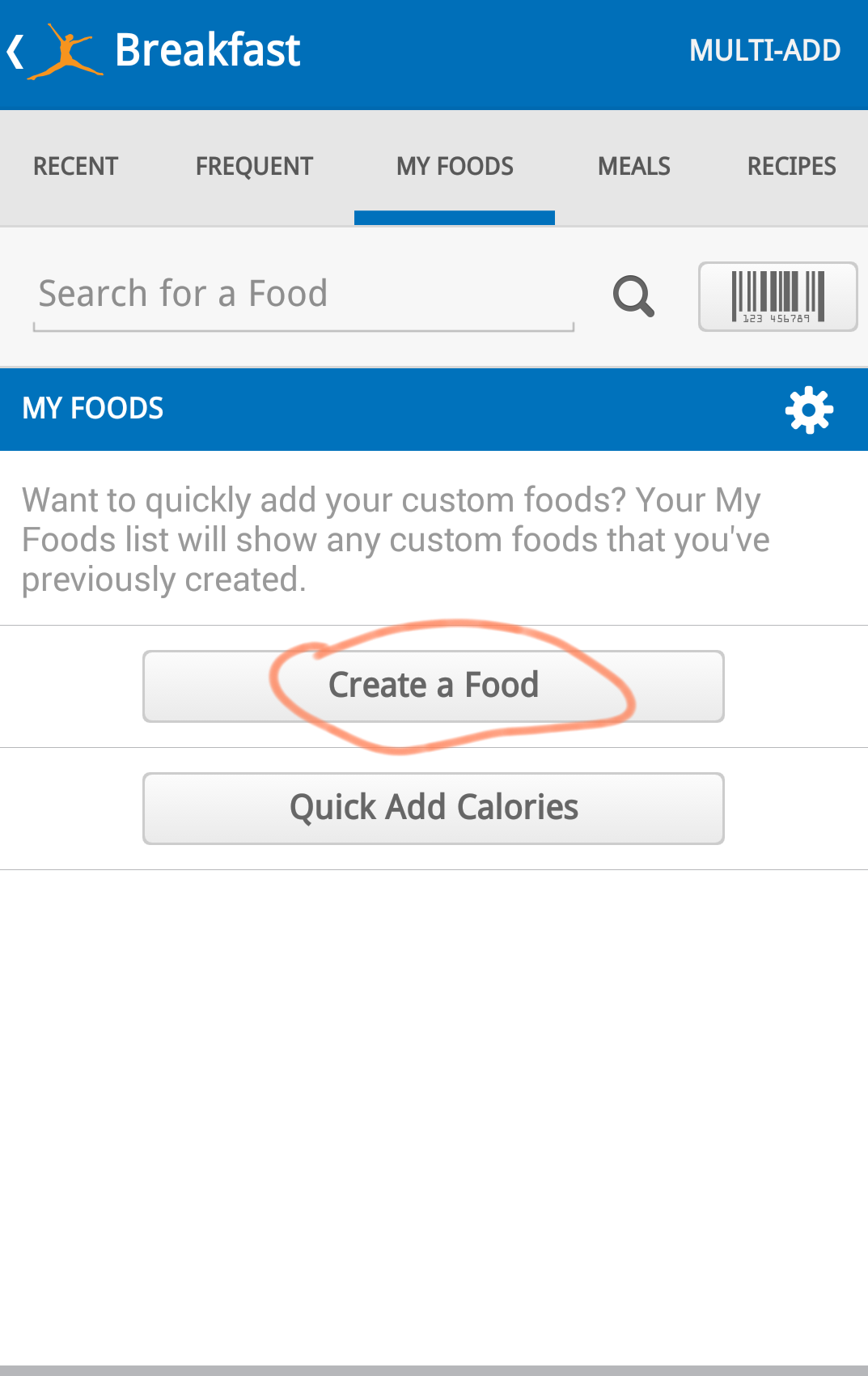This screenshot has height=1376, width=868.
Task: Tap the magnifying glass search icon
Action: pyautogui.click(x=633, y=296)
